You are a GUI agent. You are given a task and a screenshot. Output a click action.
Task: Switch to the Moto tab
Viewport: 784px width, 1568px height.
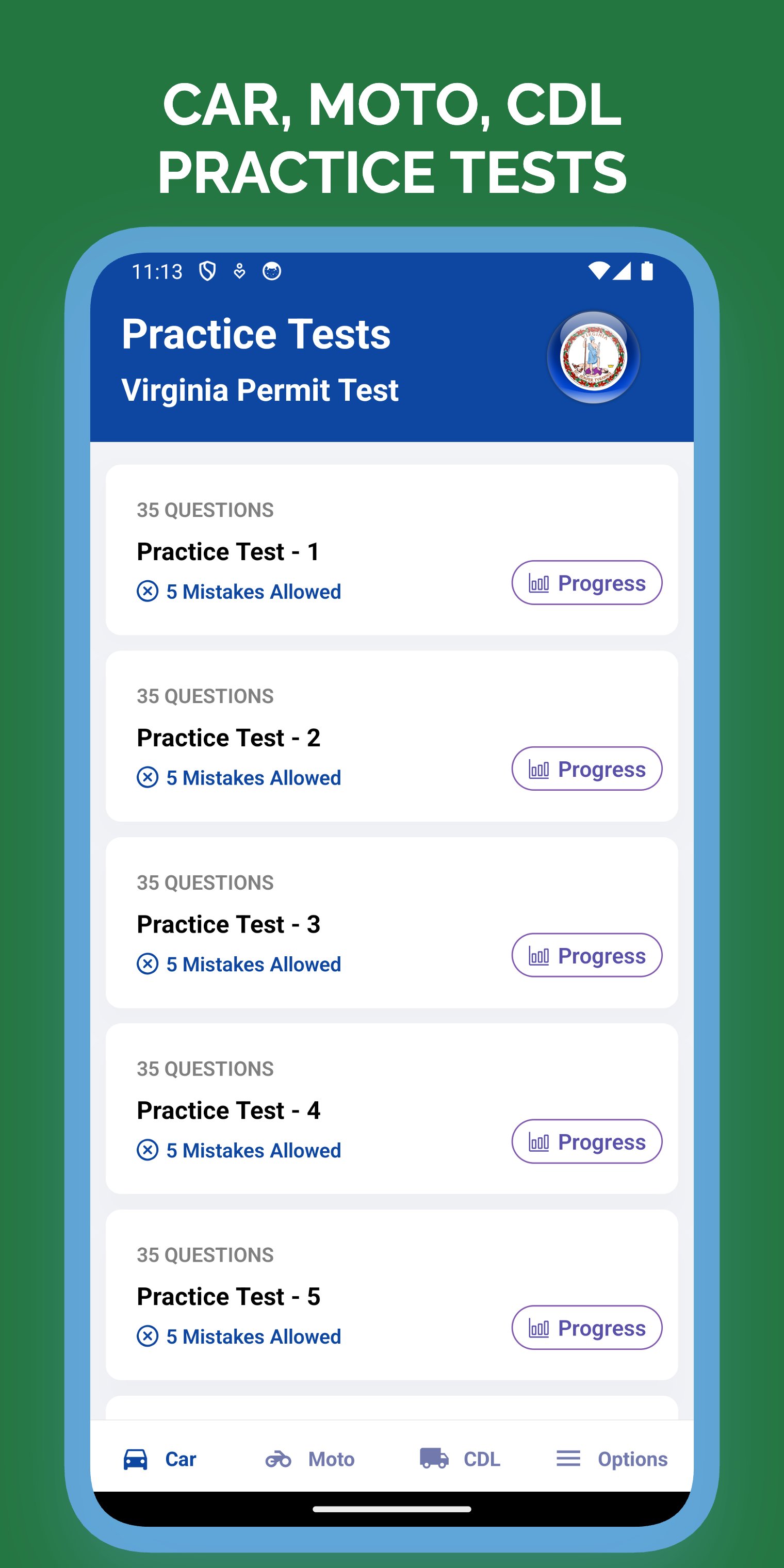pos(310,1459)
